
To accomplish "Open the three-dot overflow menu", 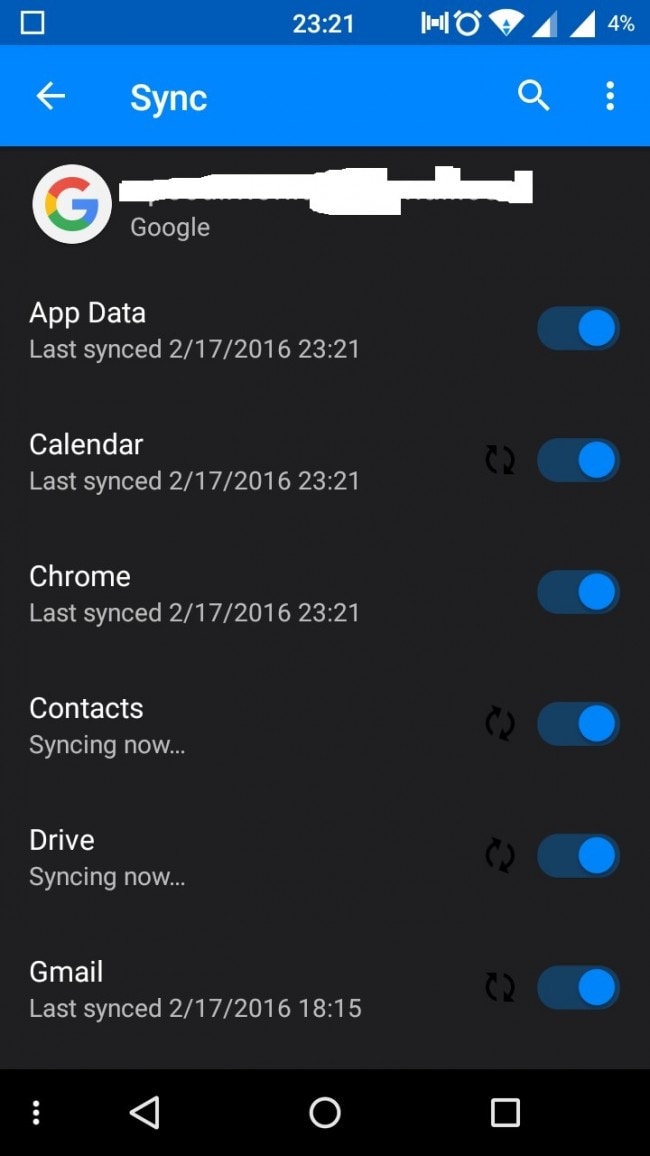I will pos(610,96).
